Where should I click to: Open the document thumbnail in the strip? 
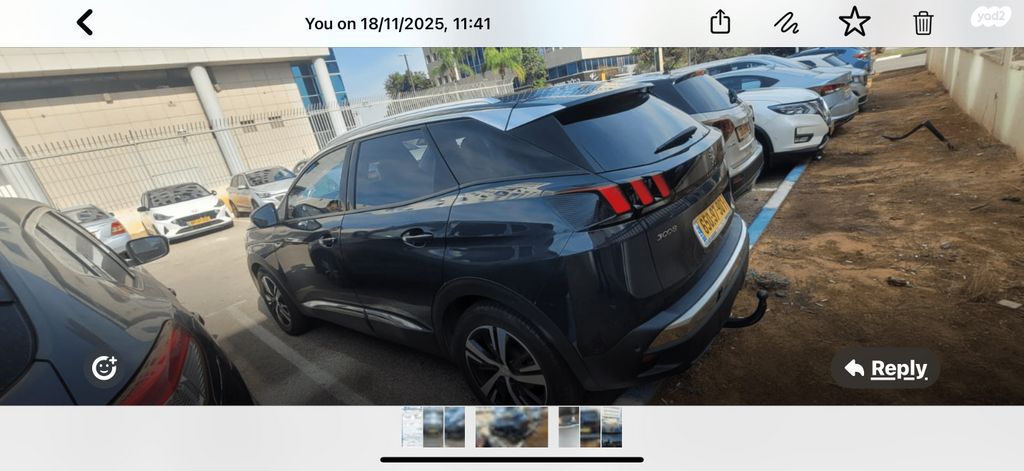411,427
